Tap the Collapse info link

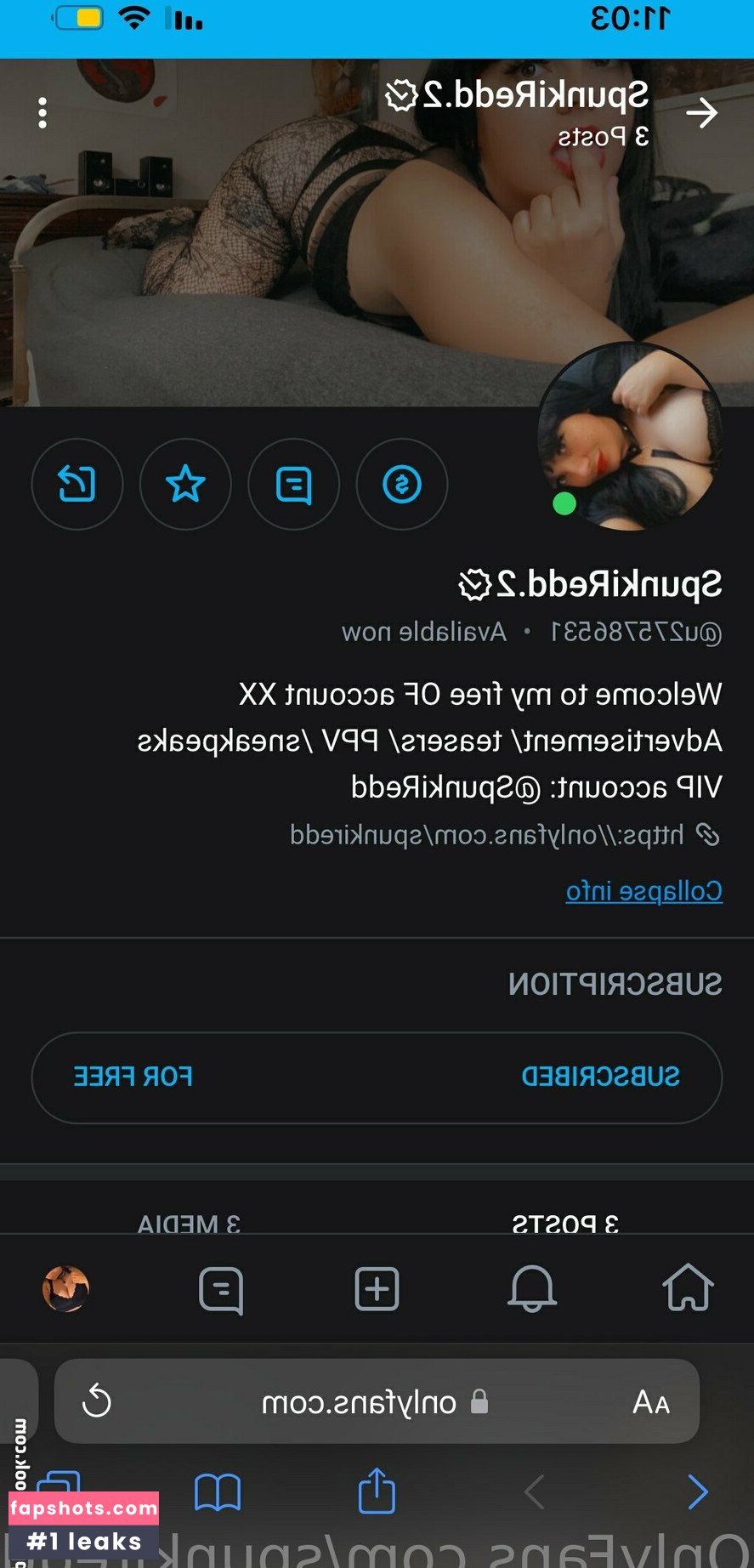[x=643, y=891]
